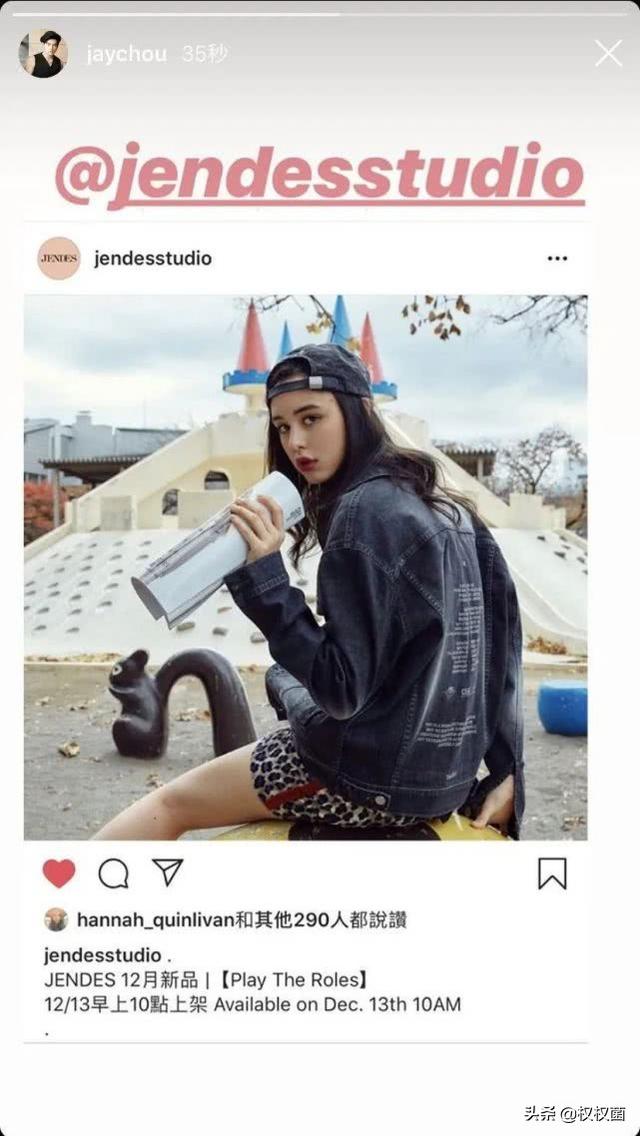Open the @jendesstudio mention
Viewport: 640px width, 1136px height.
click(319, 175)
